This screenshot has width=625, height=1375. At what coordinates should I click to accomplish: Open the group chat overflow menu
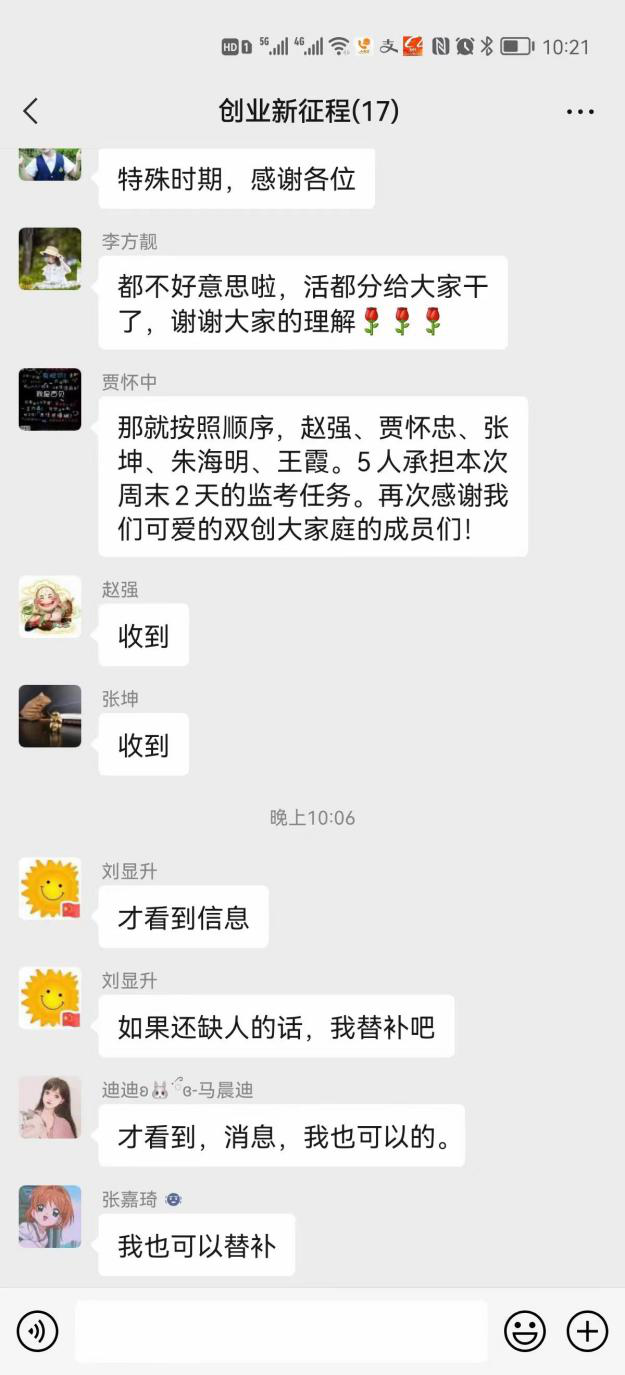580,111
